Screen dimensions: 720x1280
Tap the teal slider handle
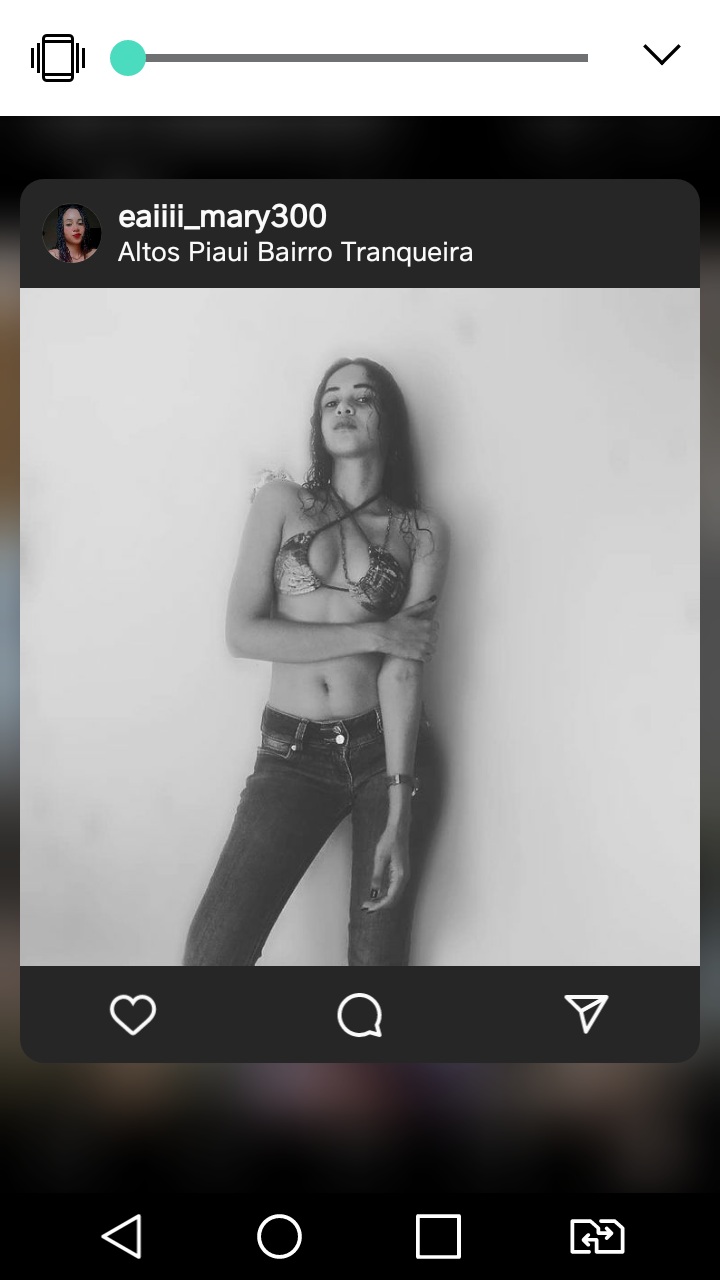coord(128,58)
